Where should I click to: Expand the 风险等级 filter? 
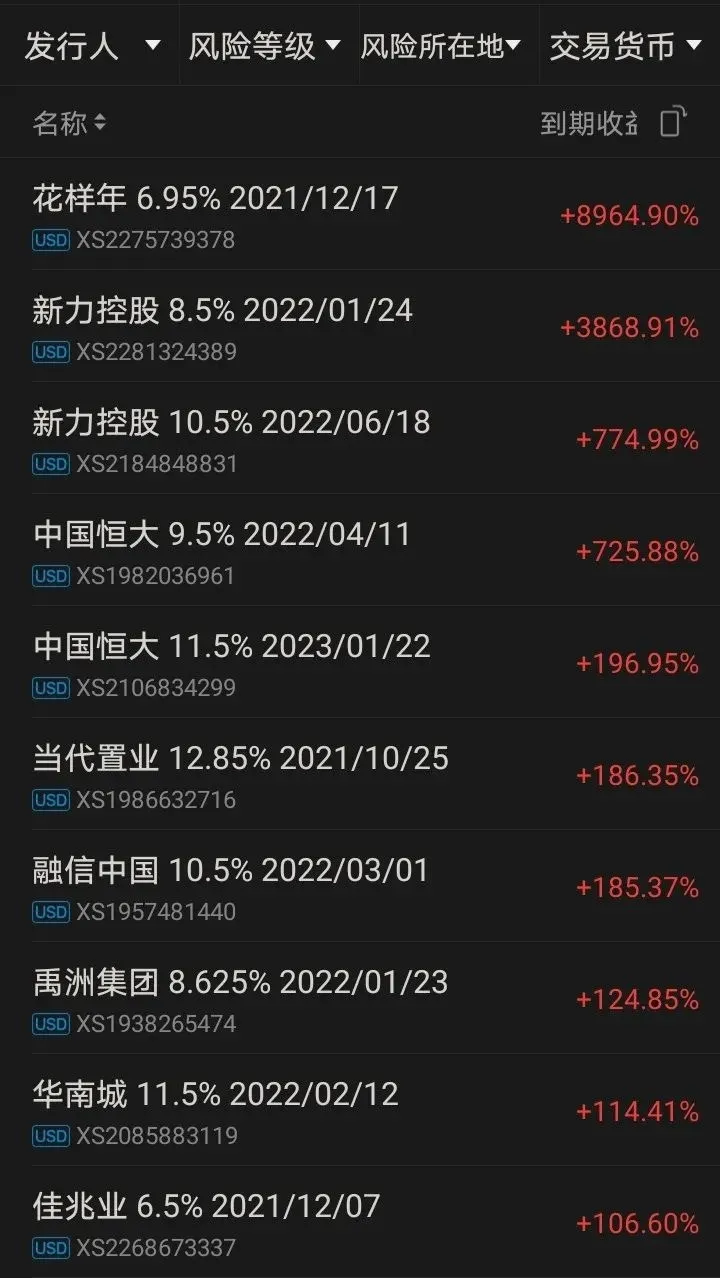(264, 46)
